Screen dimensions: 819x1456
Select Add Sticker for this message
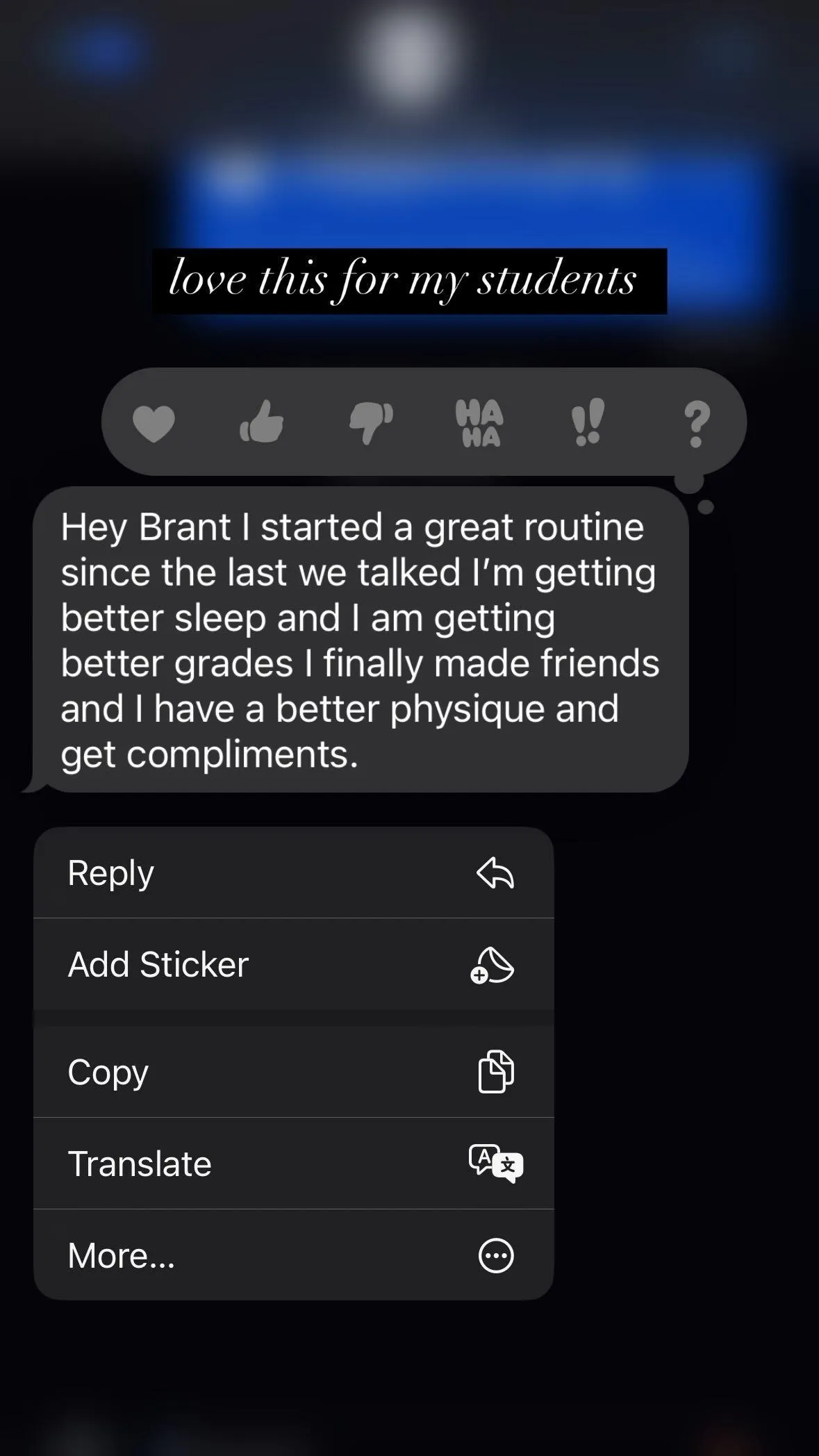293,964
